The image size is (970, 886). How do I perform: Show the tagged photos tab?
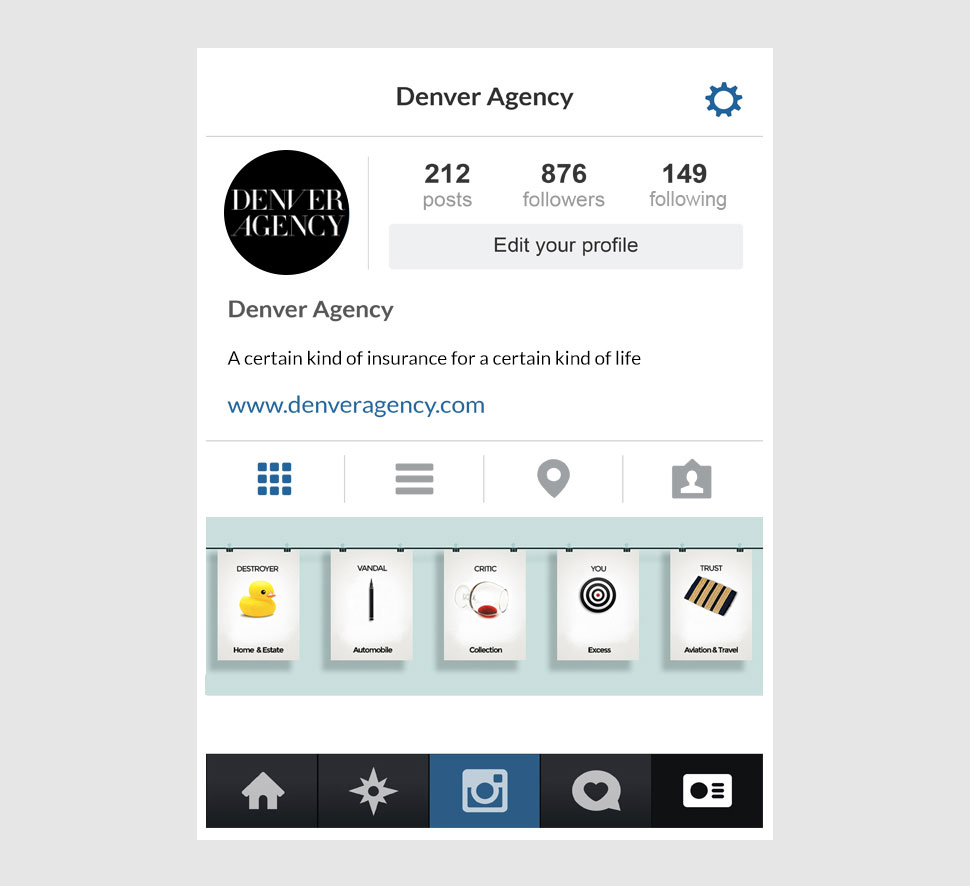691,479
